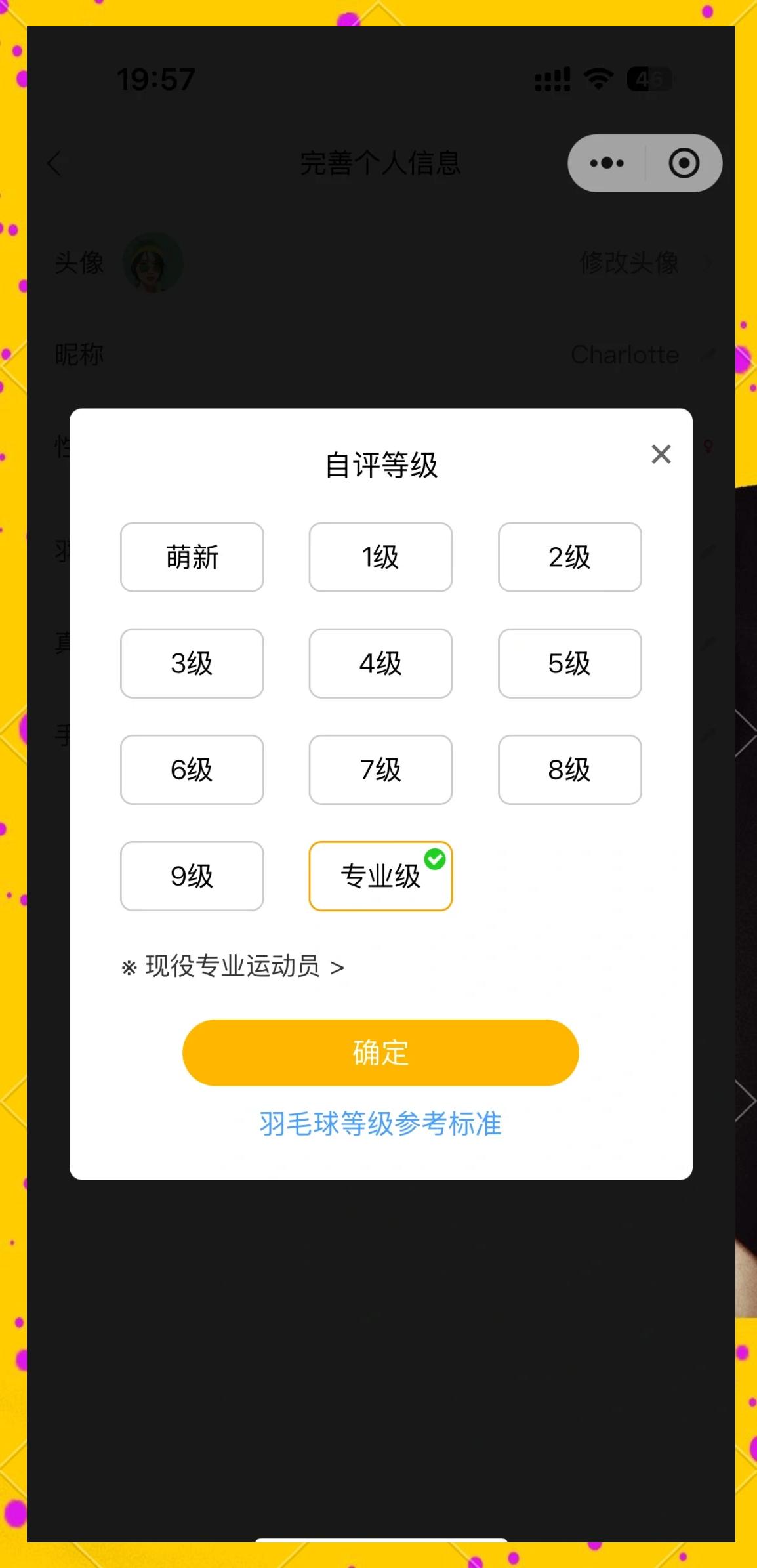Choose the 9级 level

click(x=192, y=876)
